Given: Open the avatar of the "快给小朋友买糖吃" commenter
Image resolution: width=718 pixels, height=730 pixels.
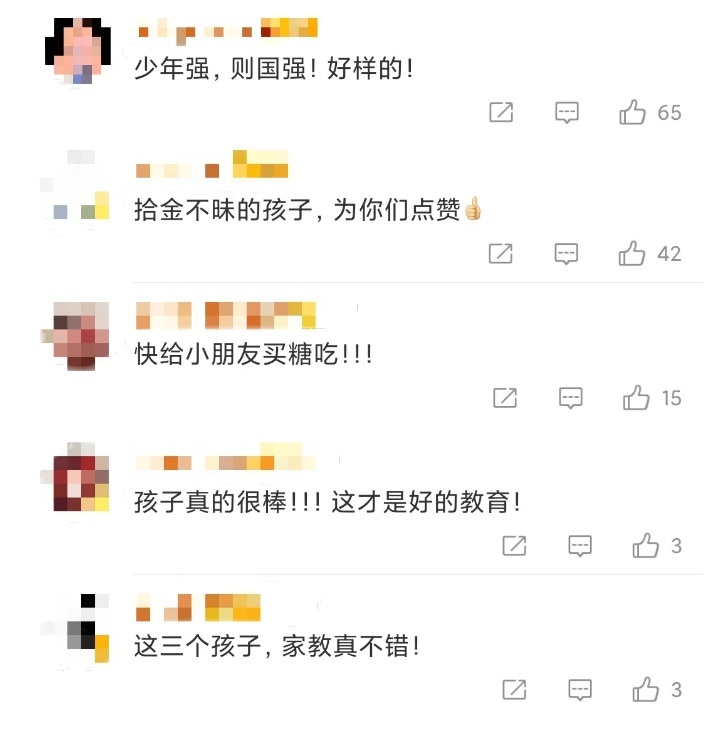Looking at the screenshot, I should coord(80,334).
